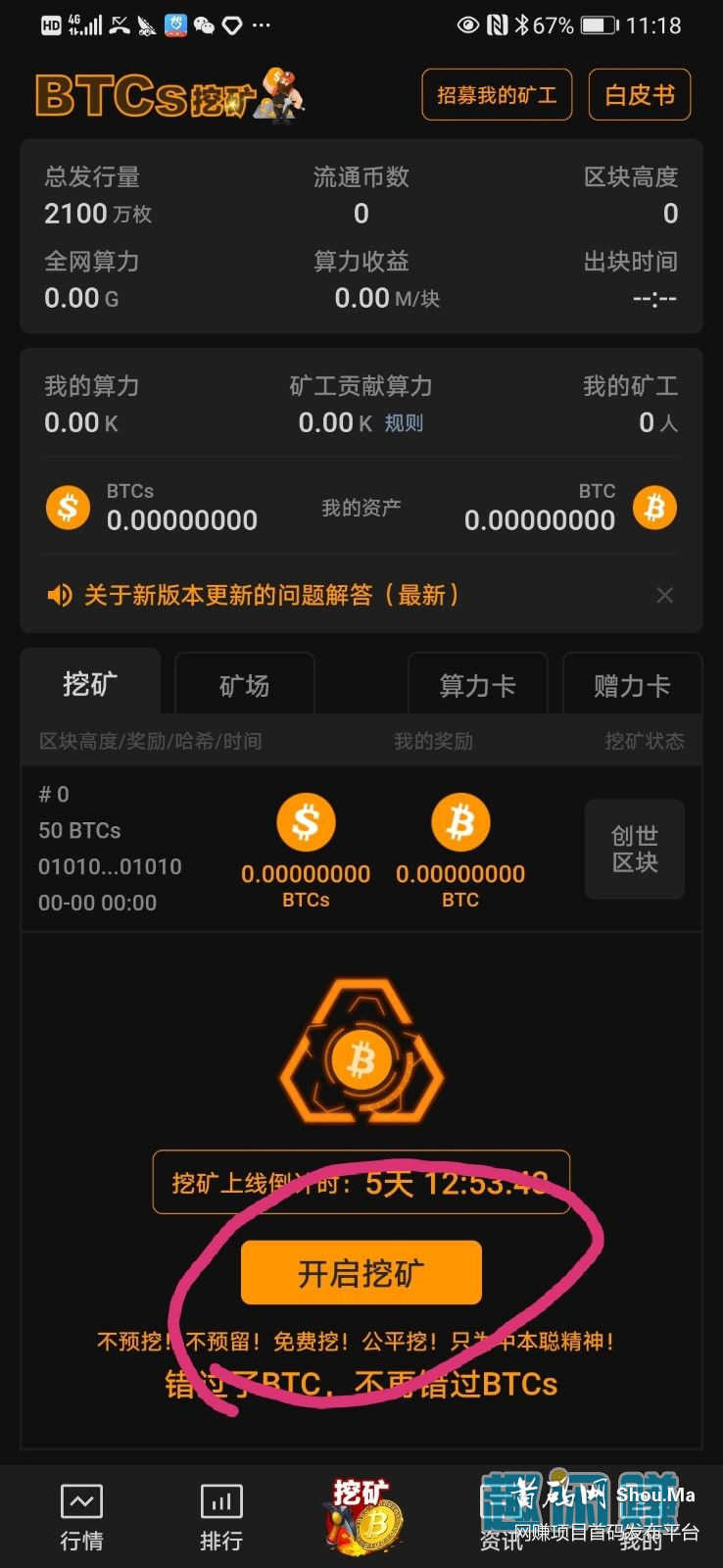Dismiss the announcement with its X
The image size is (723, 1568).
coord(665,595)
